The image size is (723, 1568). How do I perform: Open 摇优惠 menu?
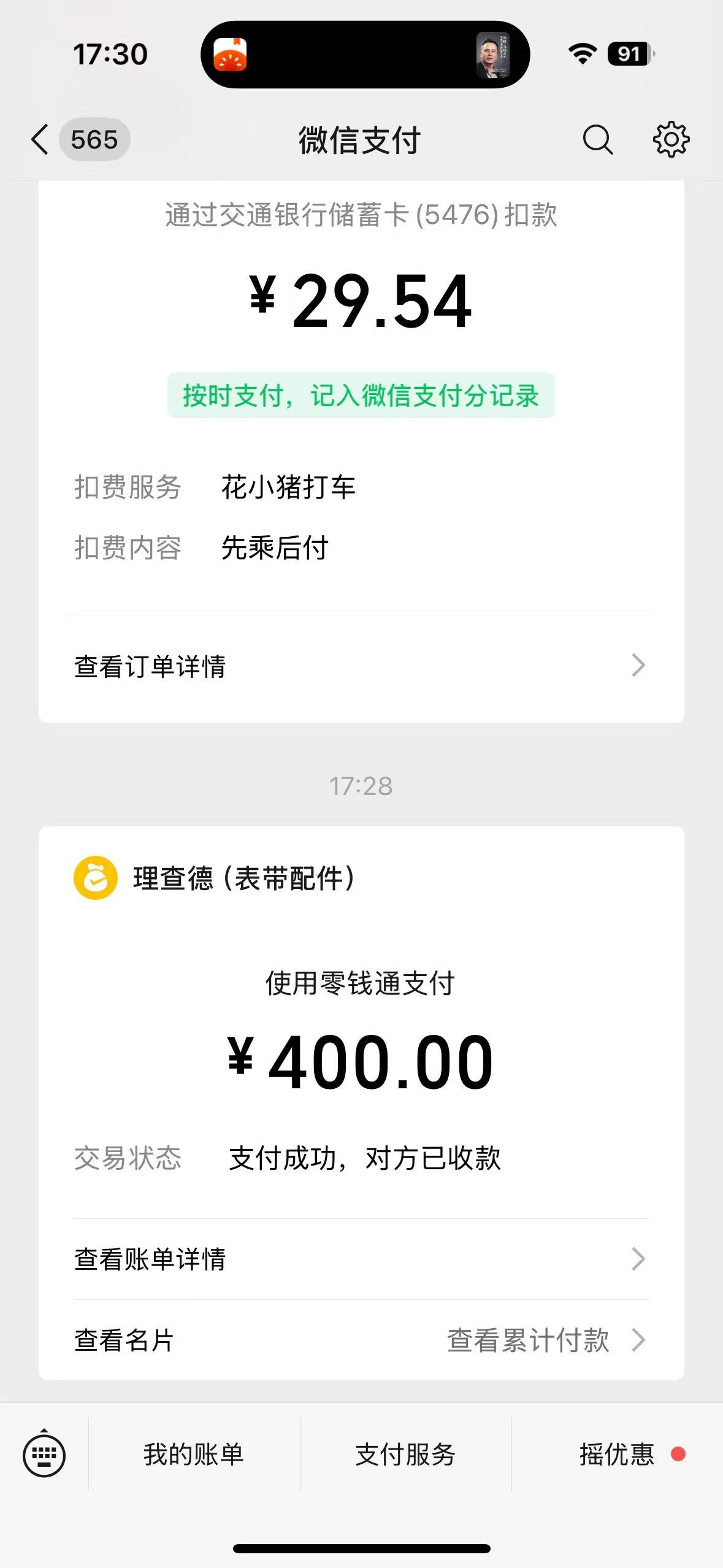[x=617, y=1455]
